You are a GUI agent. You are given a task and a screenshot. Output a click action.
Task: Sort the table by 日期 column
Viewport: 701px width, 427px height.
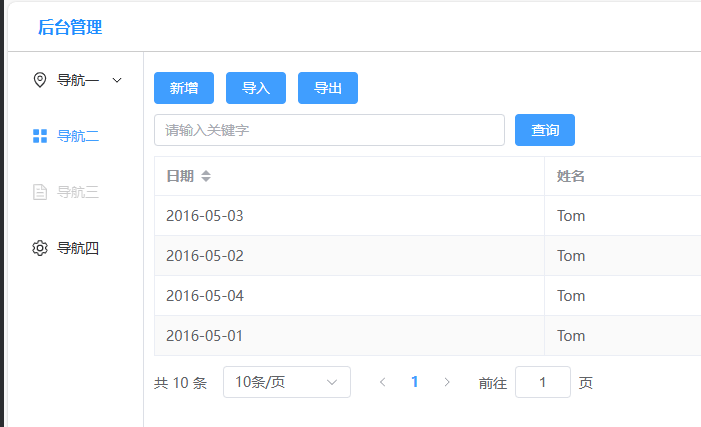(206, 176)
